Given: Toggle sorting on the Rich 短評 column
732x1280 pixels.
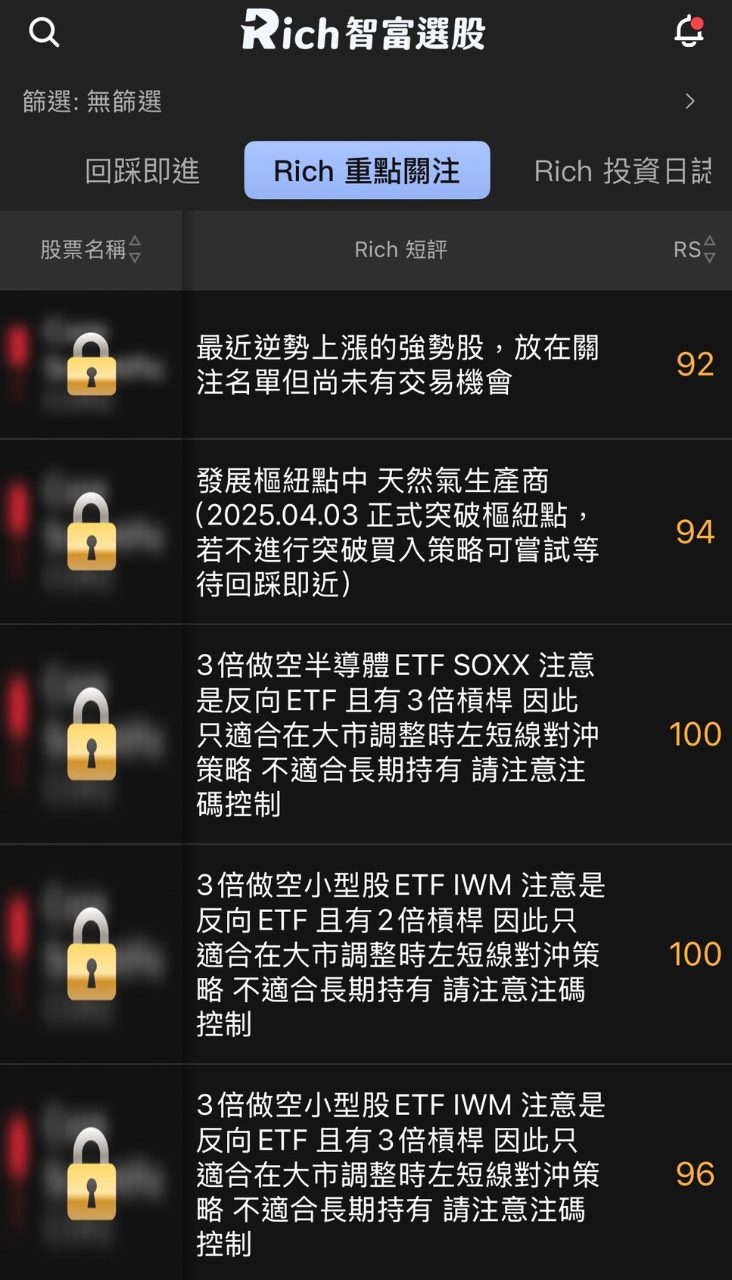Looking at the screenshot, I should tap(401, 250).
